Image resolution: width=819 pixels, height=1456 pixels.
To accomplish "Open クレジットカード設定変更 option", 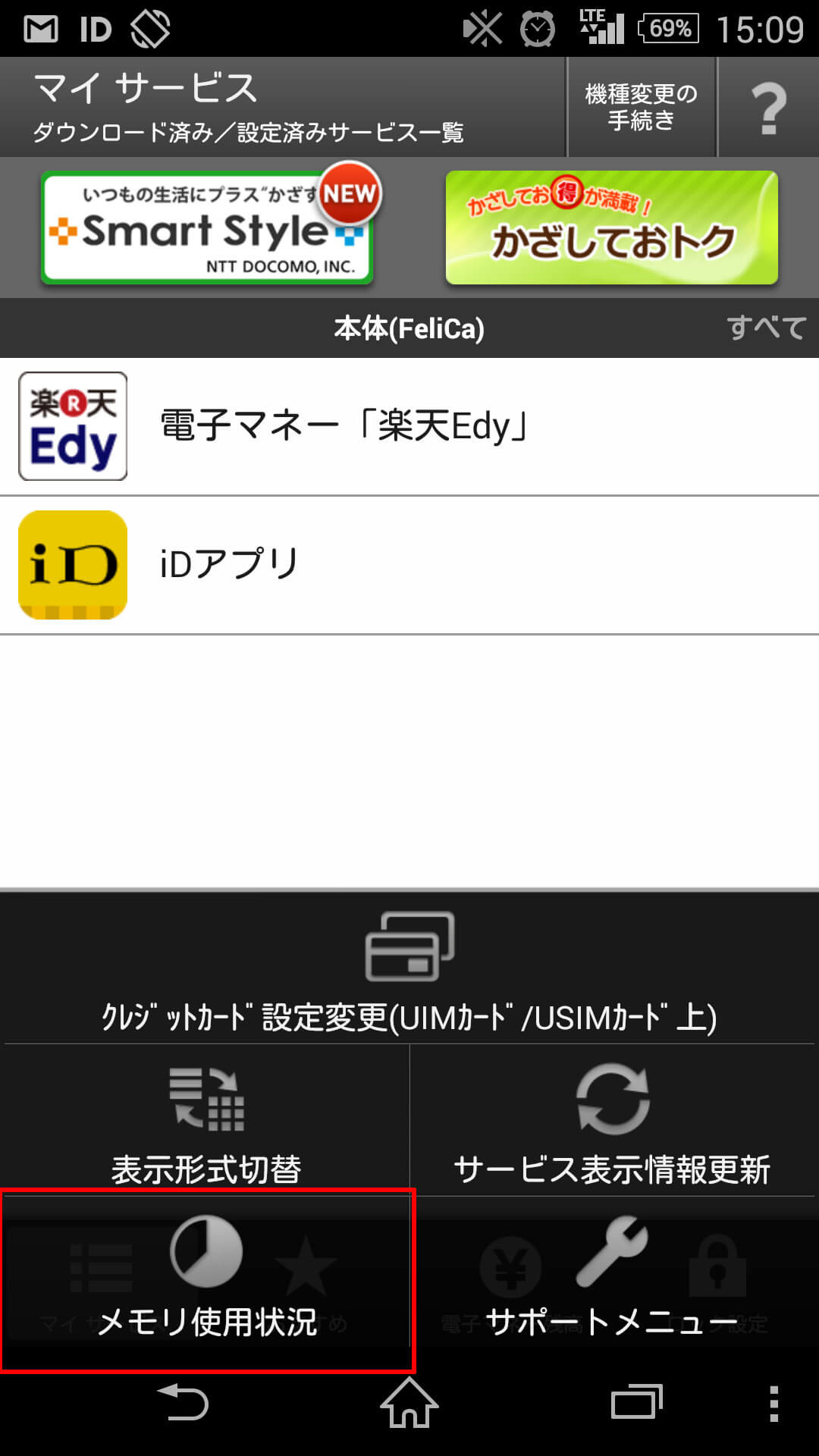I will pyautogui.click(x=409, y=969).
